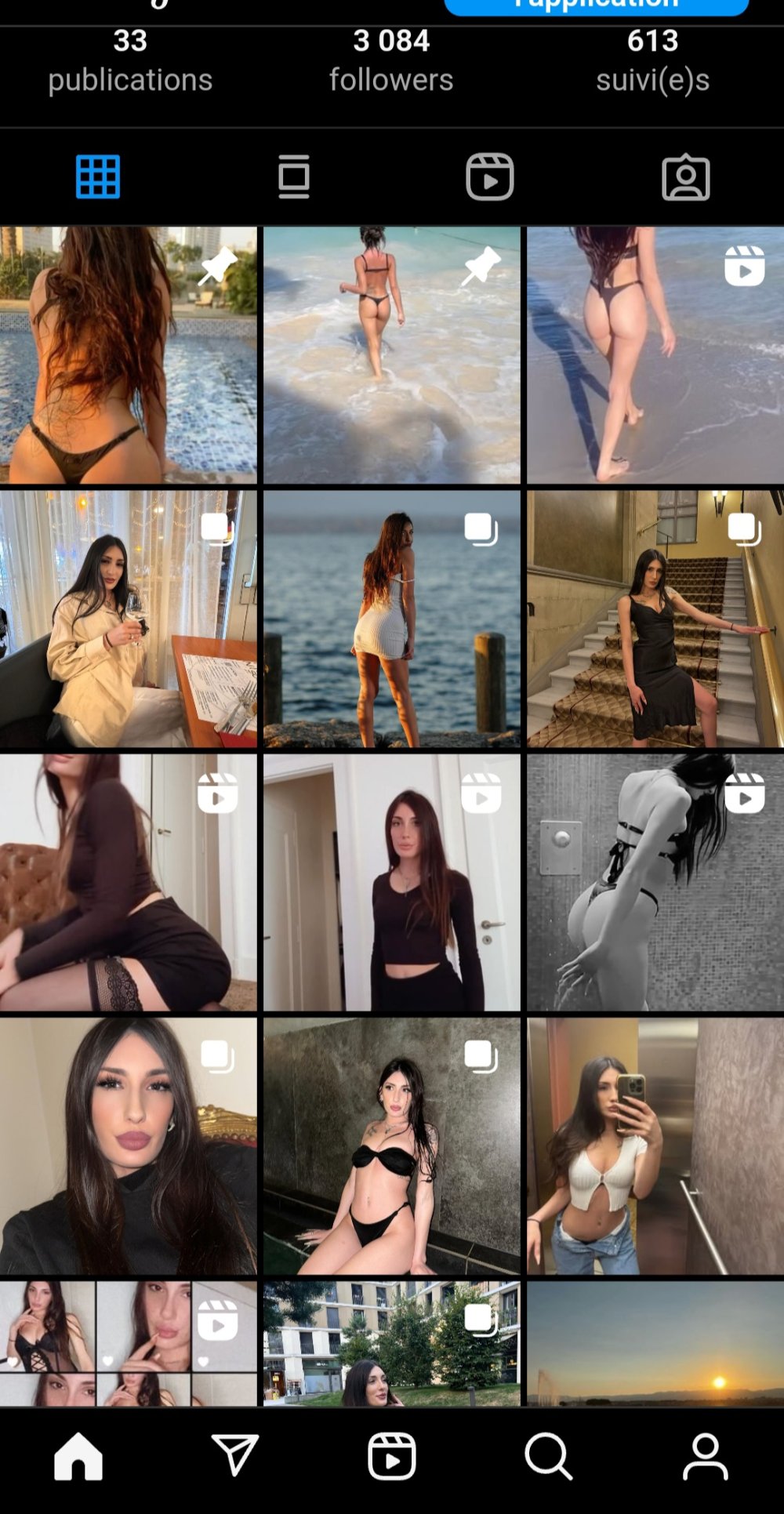Open the black and white reel
784x1514 pixels.
tap(655, 882)
